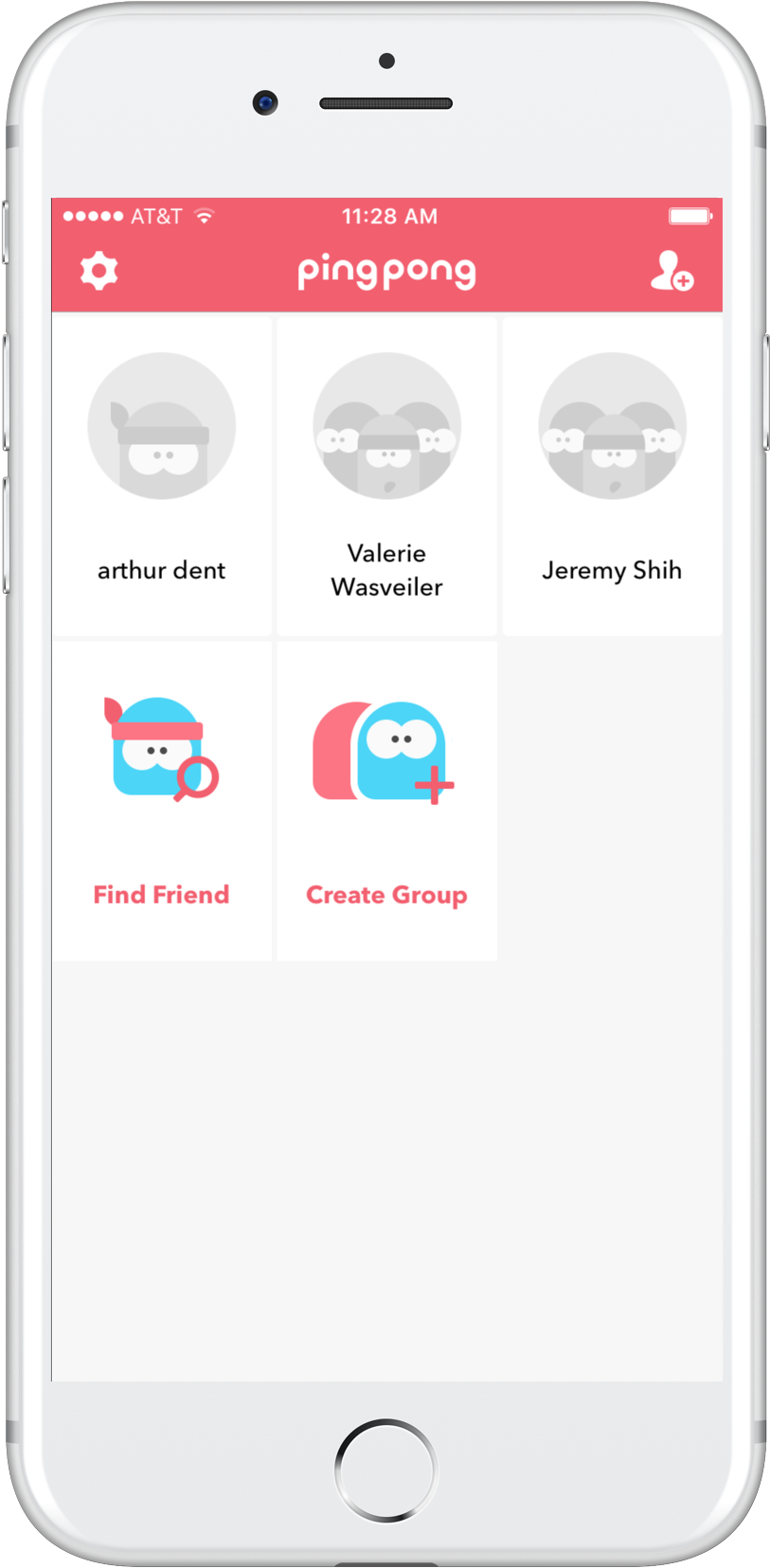Image resolution: width=770 pixels, height=1568 pixels.
Task: Open Jeremy Shih's avatar
Action: click(613, 426)
